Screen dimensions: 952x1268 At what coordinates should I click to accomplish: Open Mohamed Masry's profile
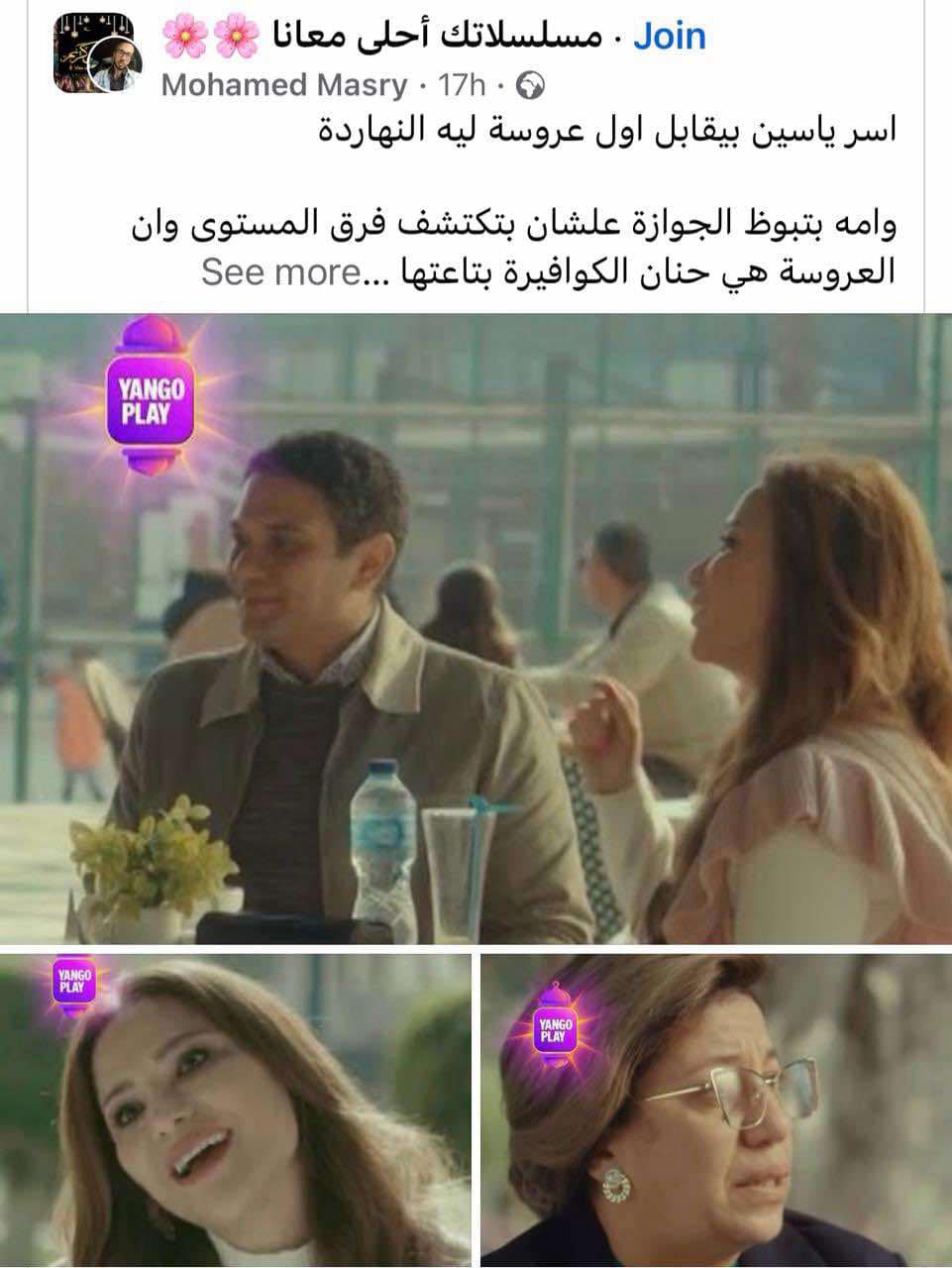tap(283, 86)
